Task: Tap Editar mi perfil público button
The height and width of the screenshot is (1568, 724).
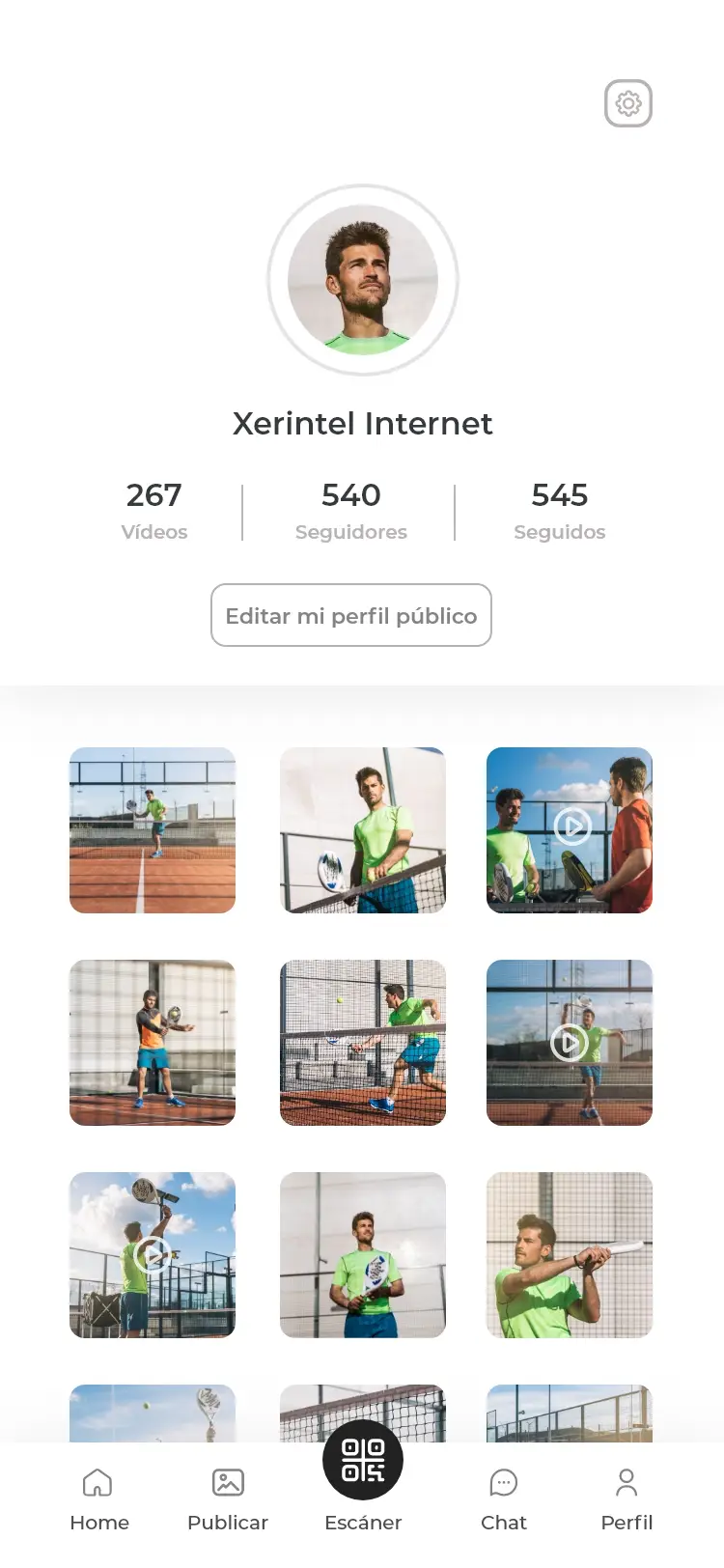Action: 351,615
